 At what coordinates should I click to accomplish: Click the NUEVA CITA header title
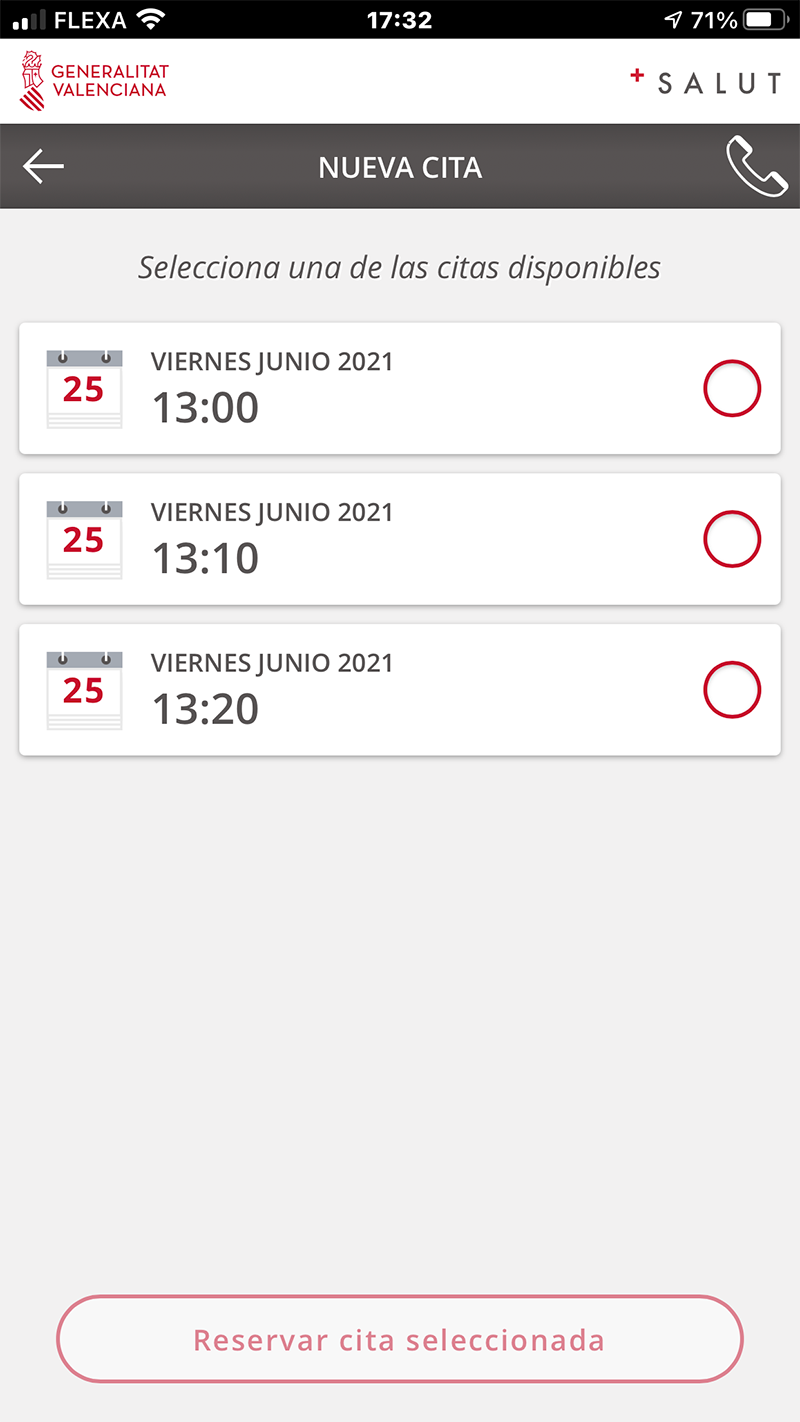tap(400, 166)
